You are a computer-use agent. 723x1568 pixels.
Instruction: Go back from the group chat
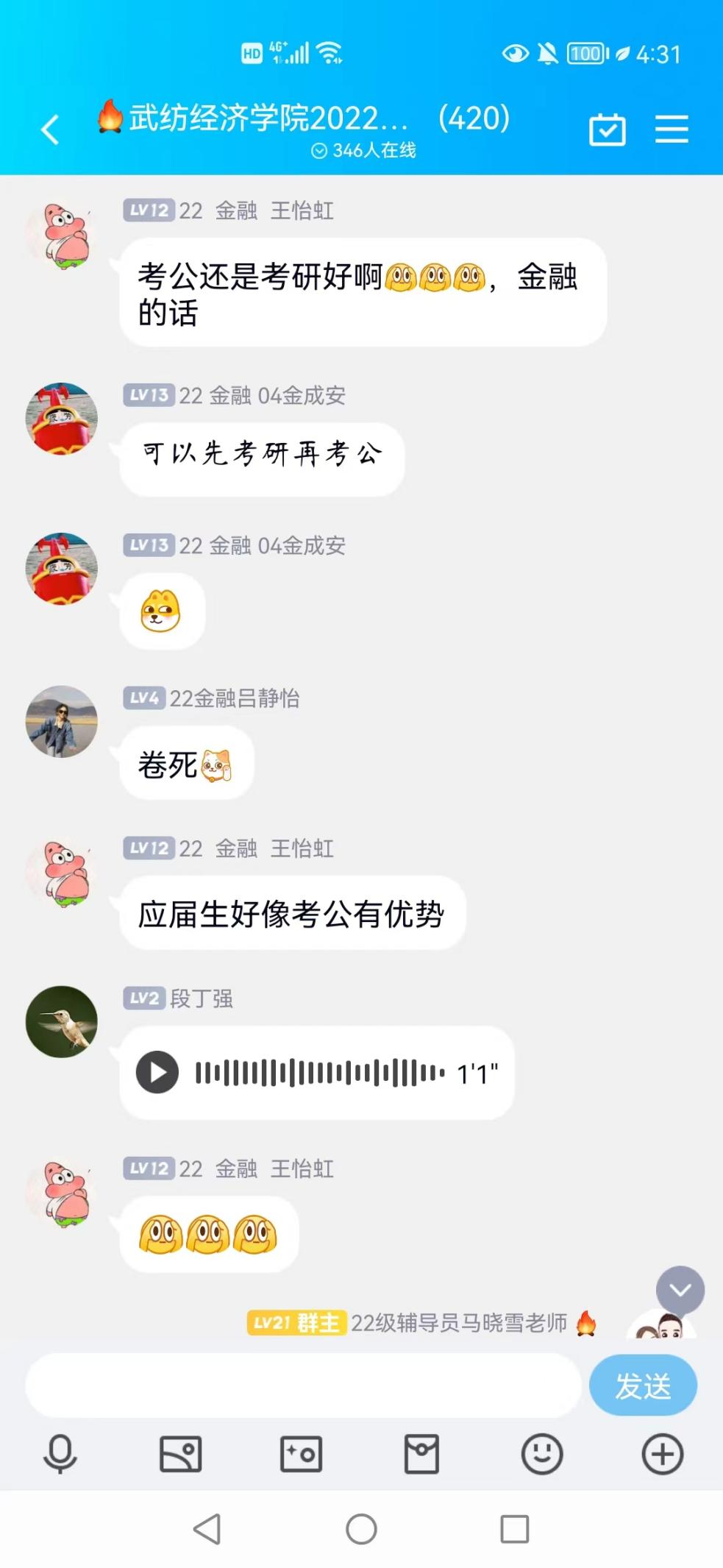pos(50,130)
